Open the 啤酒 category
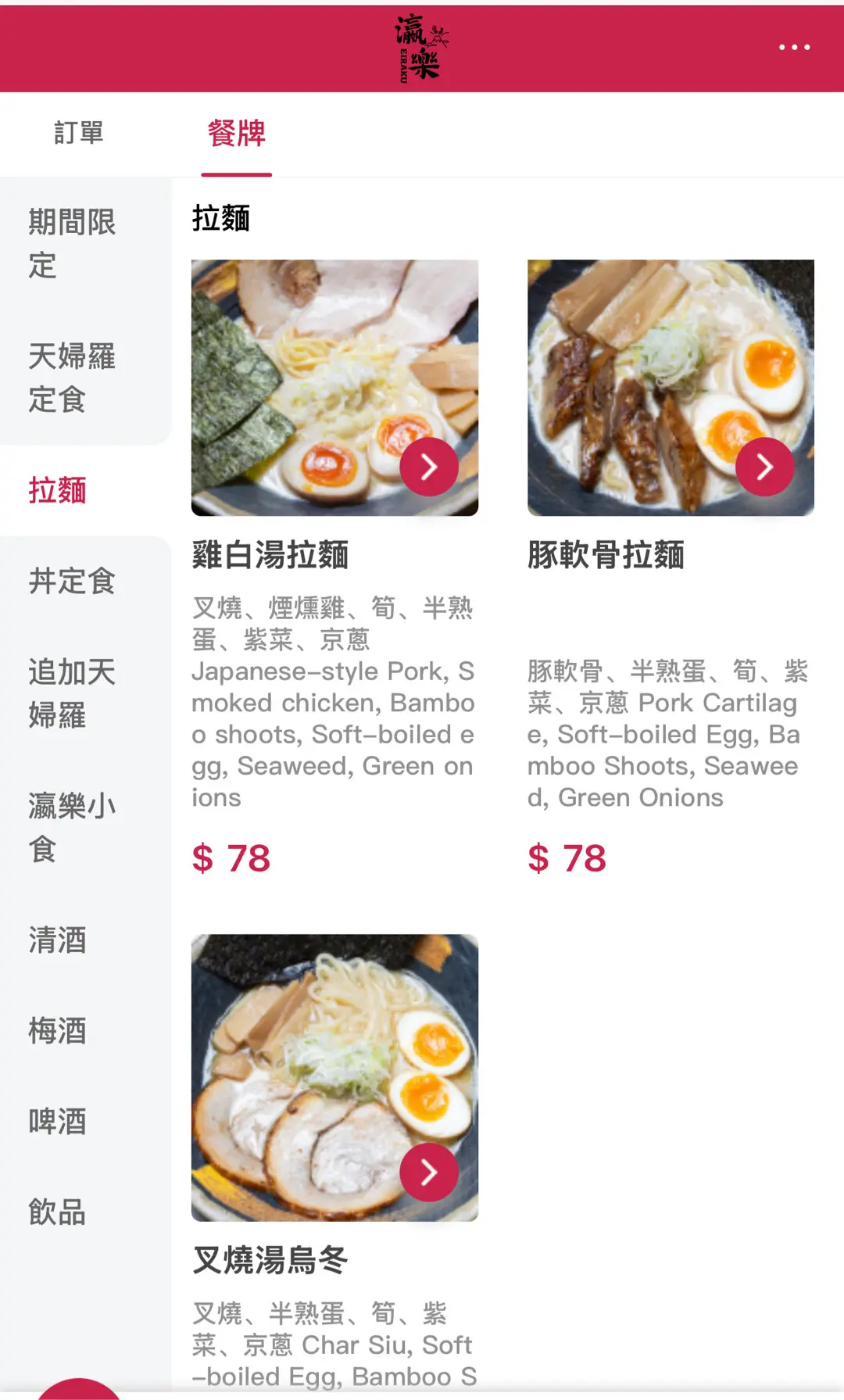The height and width of the screenshot is (1400, 844). pos(58,1121)
